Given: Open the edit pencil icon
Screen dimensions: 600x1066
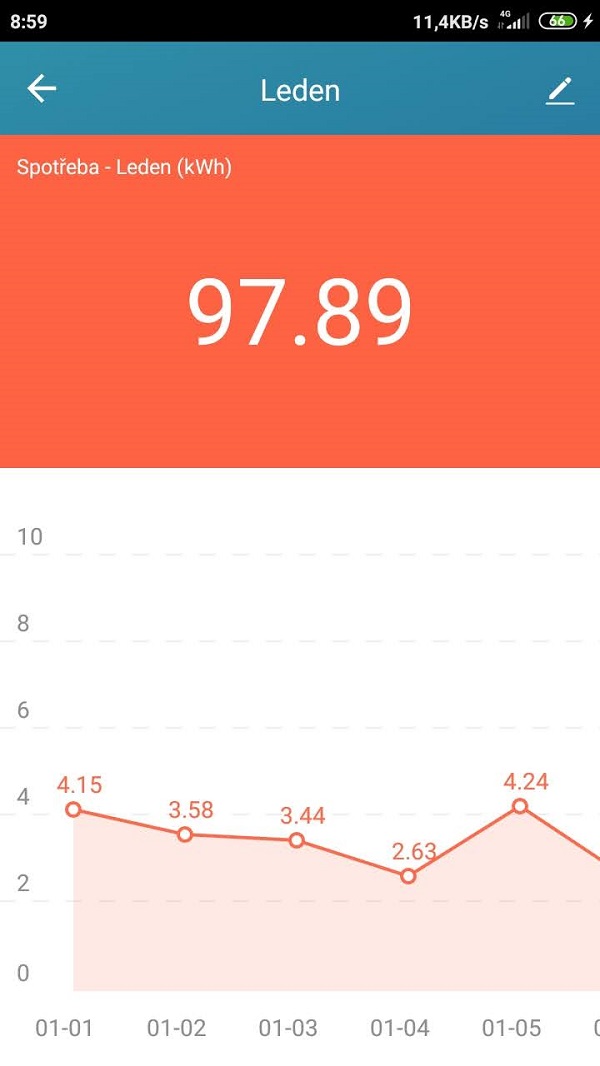Looking at the screenshot, I should (x=560, y=90).
